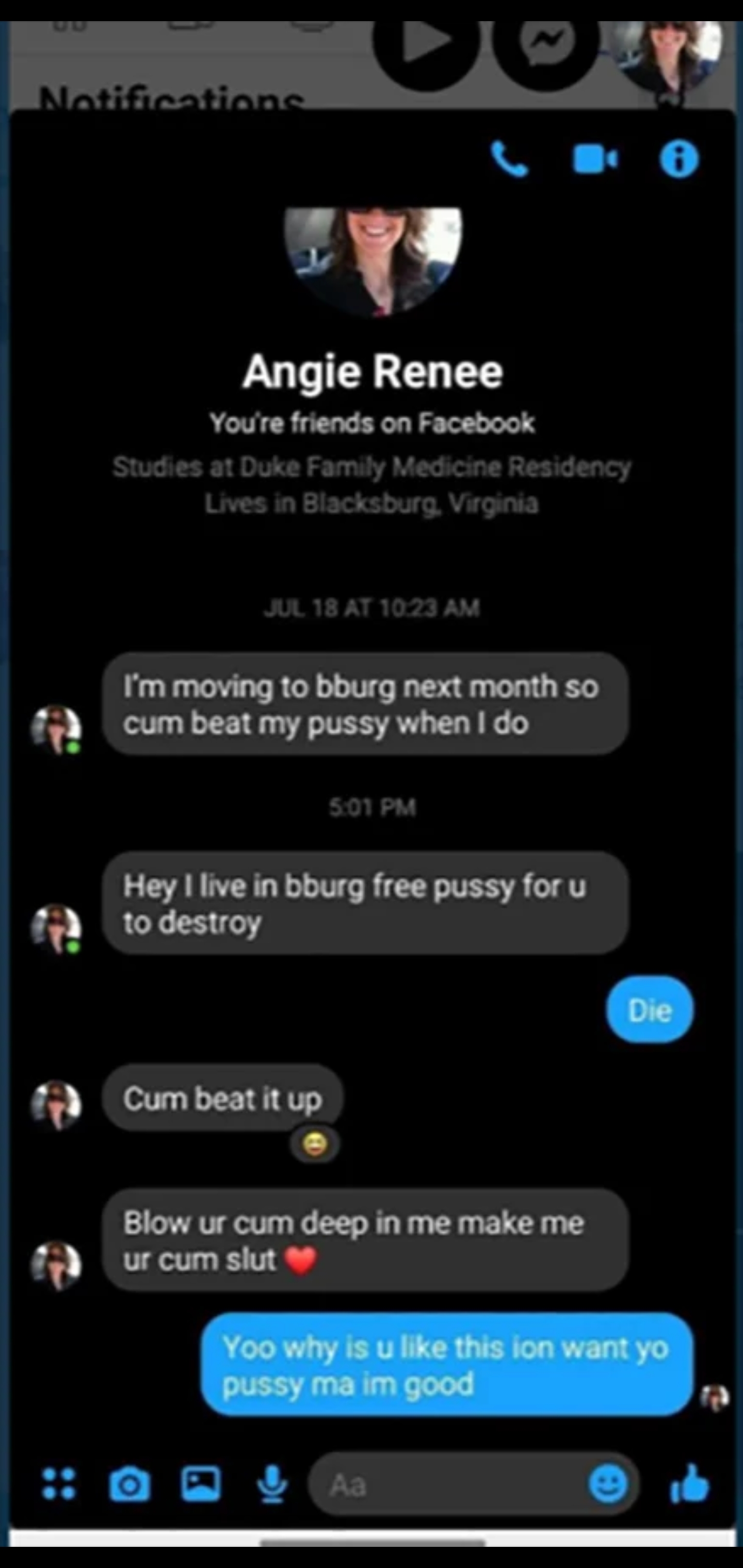Screen dimensions: 743x1568
Task: Start a voice call with Angie Renee
Action: pyautogui.click(x=510, y=159)
